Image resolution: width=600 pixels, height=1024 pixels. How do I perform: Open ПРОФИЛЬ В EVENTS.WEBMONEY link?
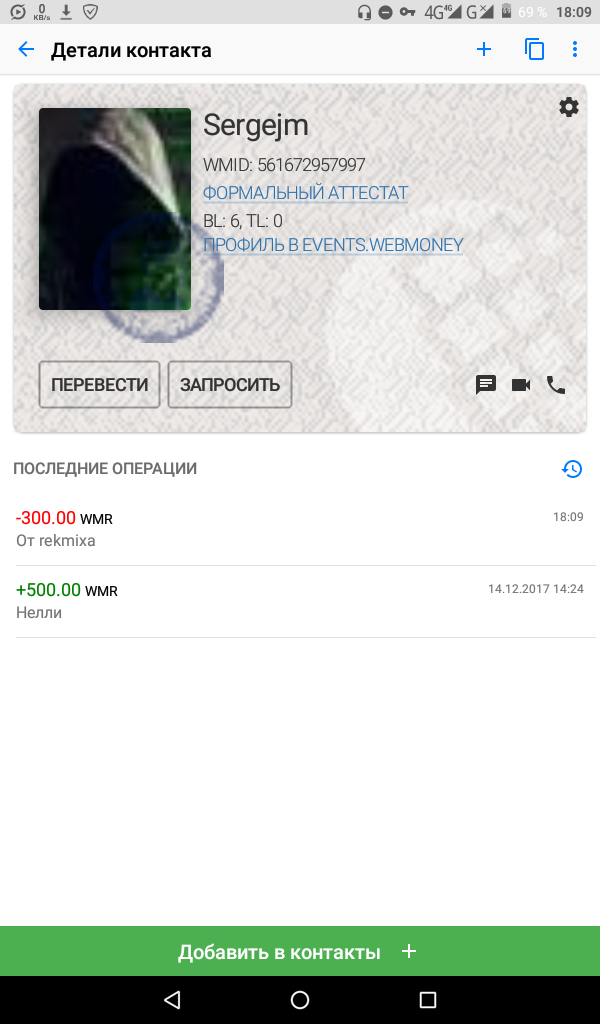click(x=333, y=244)
